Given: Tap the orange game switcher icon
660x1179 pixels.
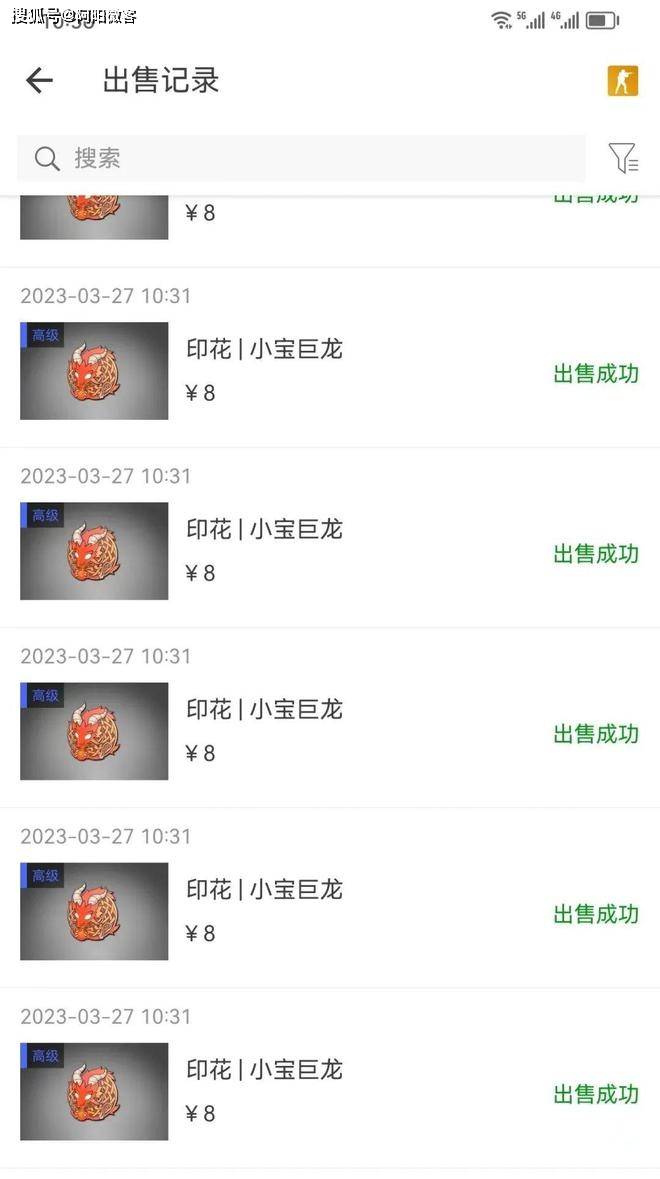Looking at the screenshot, I should (622, 81).
